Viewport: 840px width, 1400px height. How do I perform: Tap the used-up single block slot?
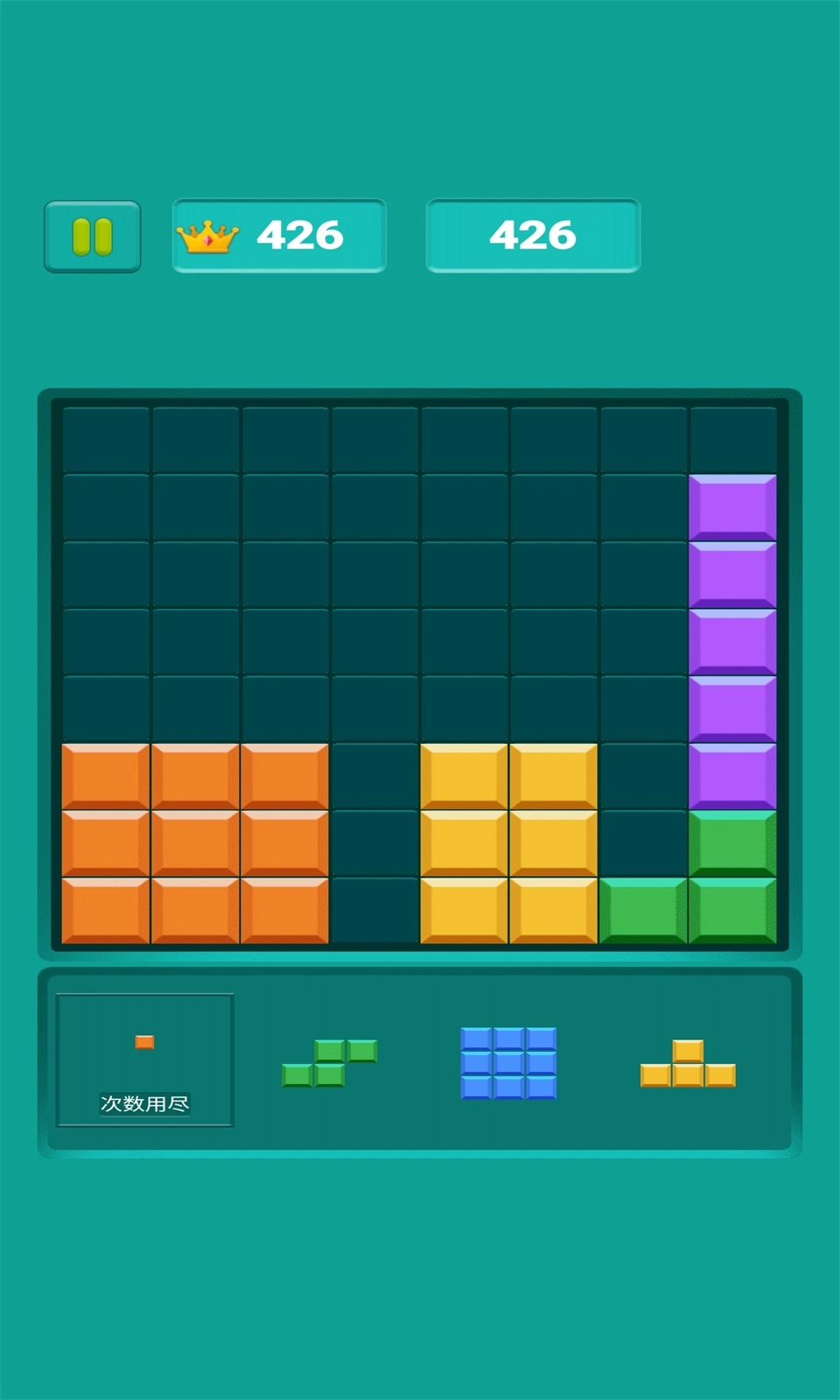[x=145, y=1060]
